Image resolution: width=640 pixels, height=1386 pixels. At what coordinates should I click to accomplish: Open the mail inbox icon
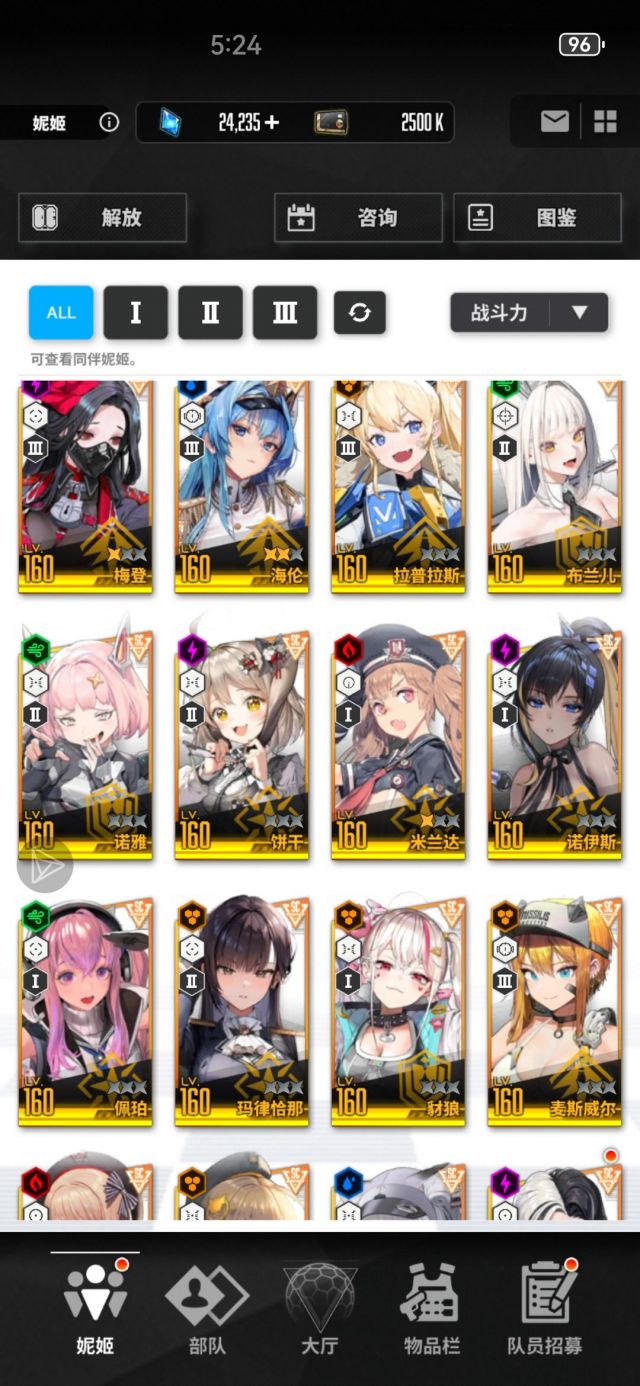click(555, 122)
